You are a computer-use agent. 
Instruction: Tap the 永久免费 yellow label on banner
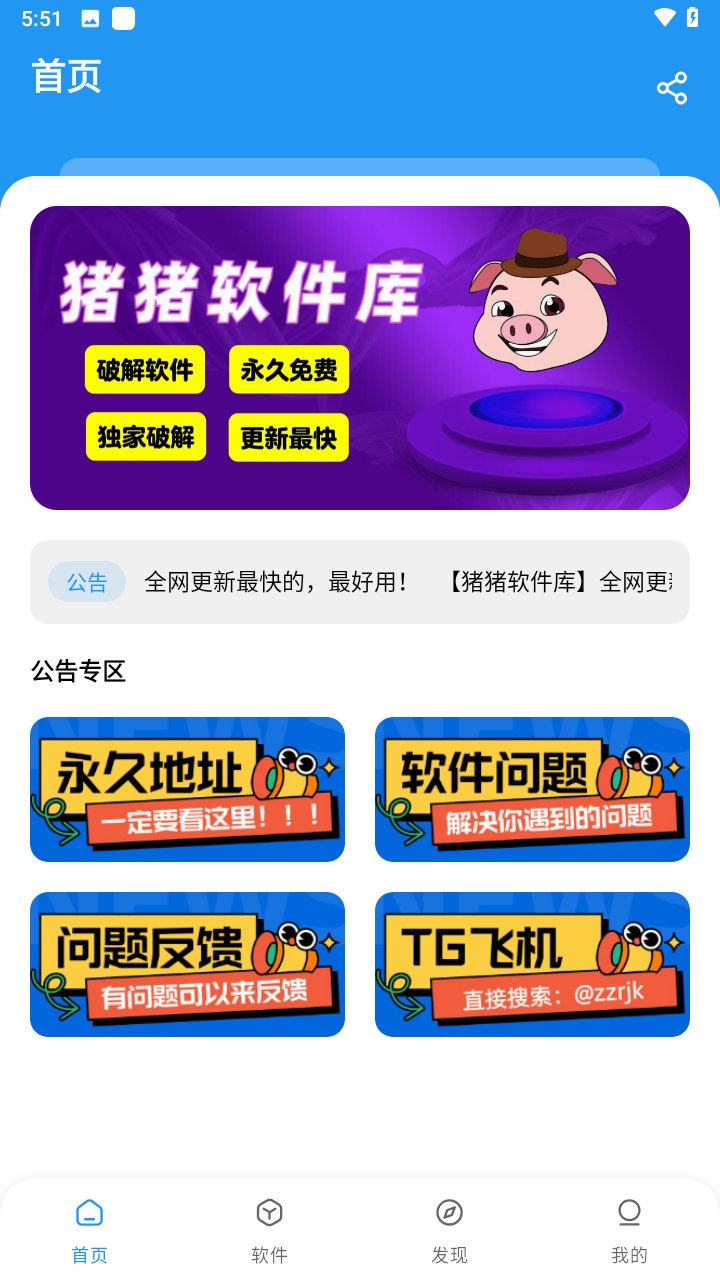288,369
